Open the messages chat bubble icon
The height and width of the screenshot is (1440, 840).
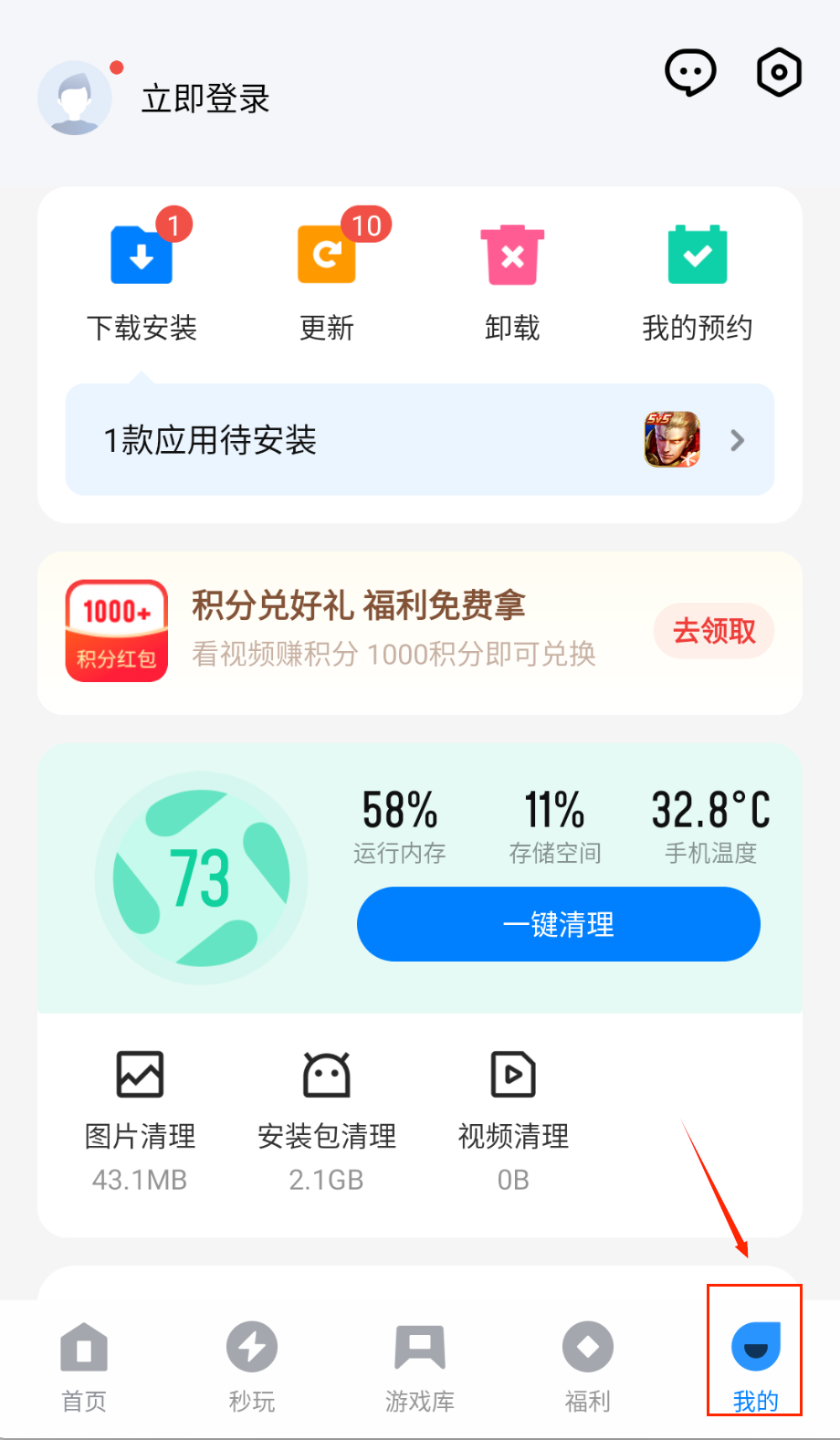coord(690,72)
